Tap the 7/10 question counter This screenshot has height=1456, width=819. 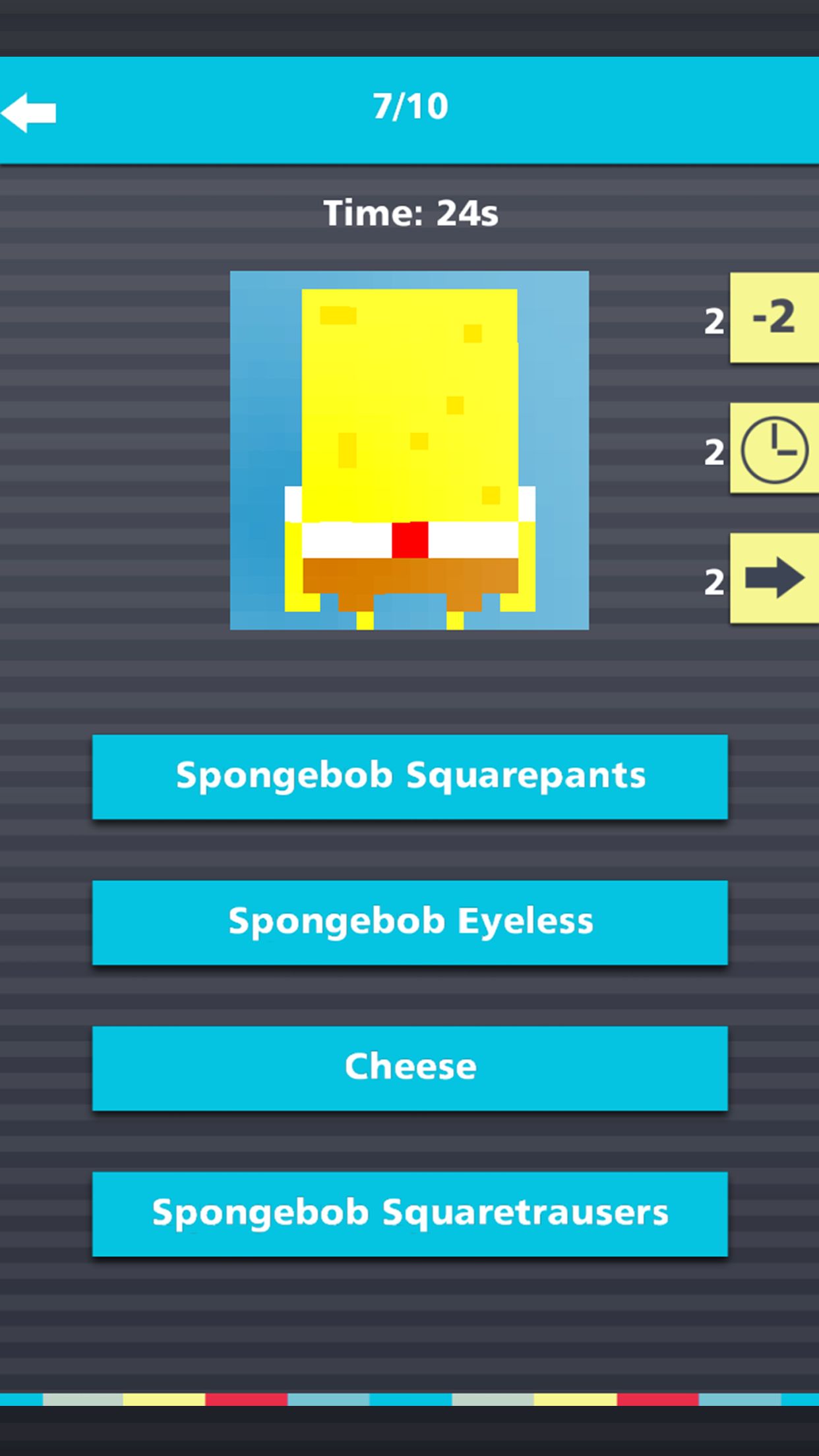[409, 104]
